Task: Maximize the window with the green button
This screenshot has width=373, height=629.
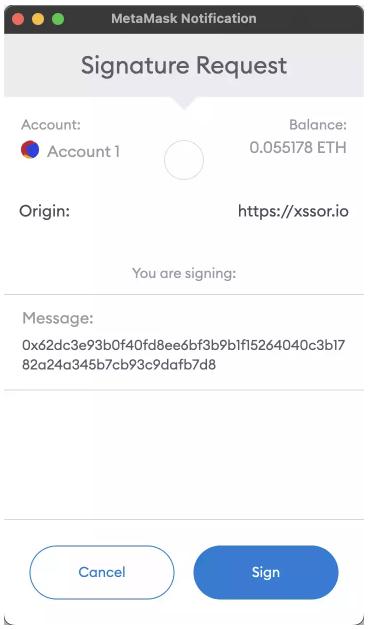Action: point(58,19)
